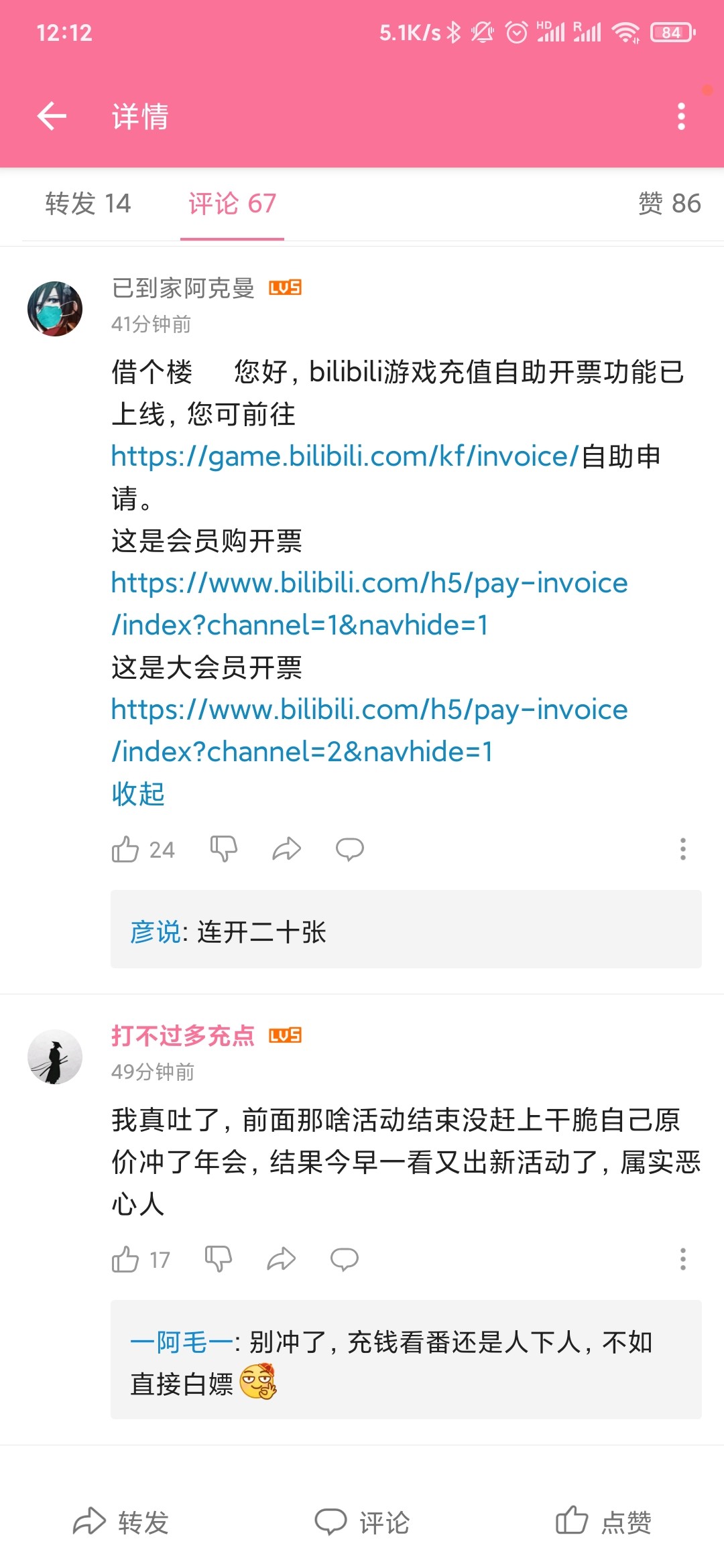This screenshot has width=724, height=1568.
Task: Tap the bottom 点赞 button
Action: 603,1522
